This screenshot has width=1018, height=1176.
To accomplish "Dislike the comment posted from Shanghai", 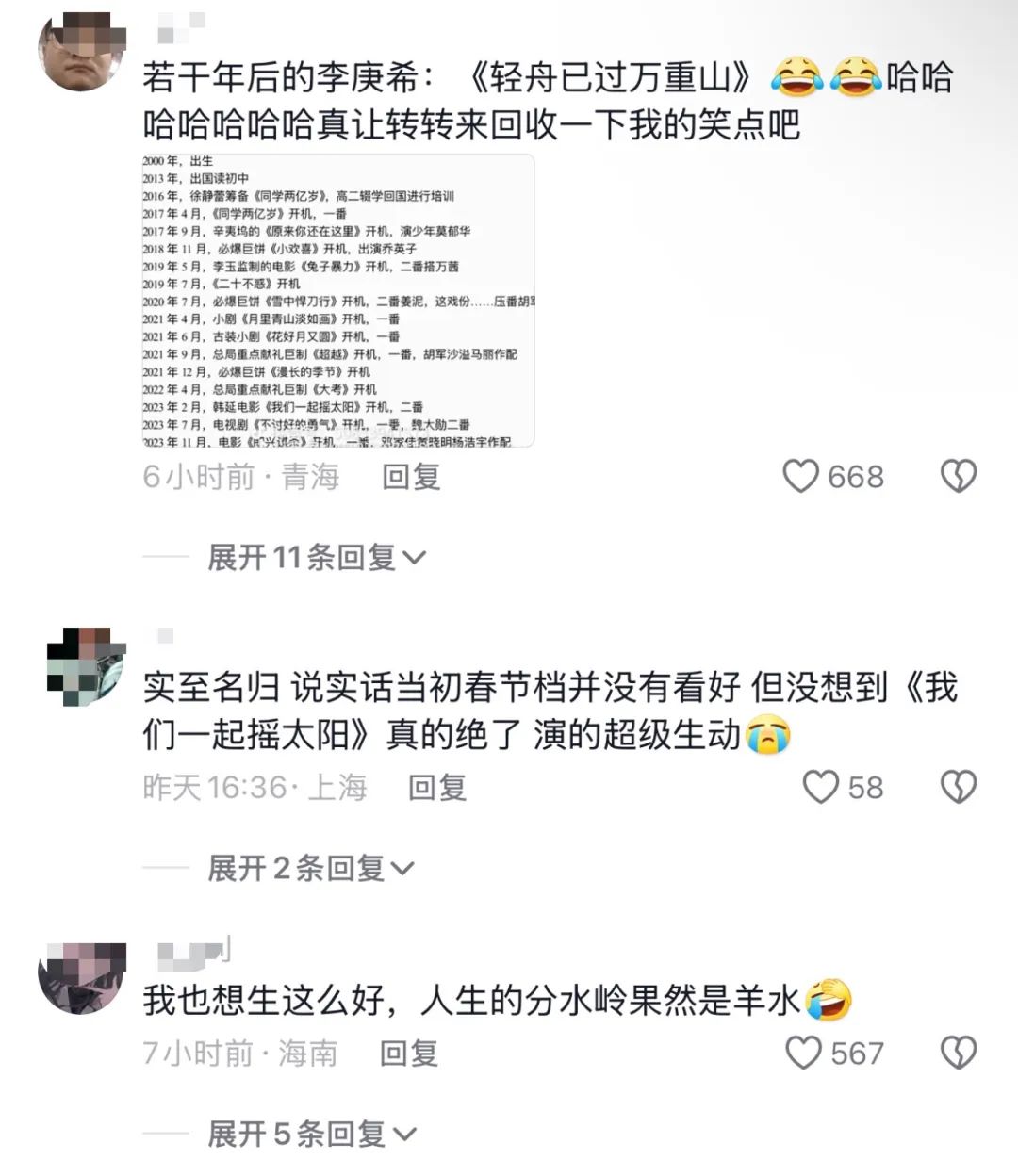I will [x=959, y=787].
